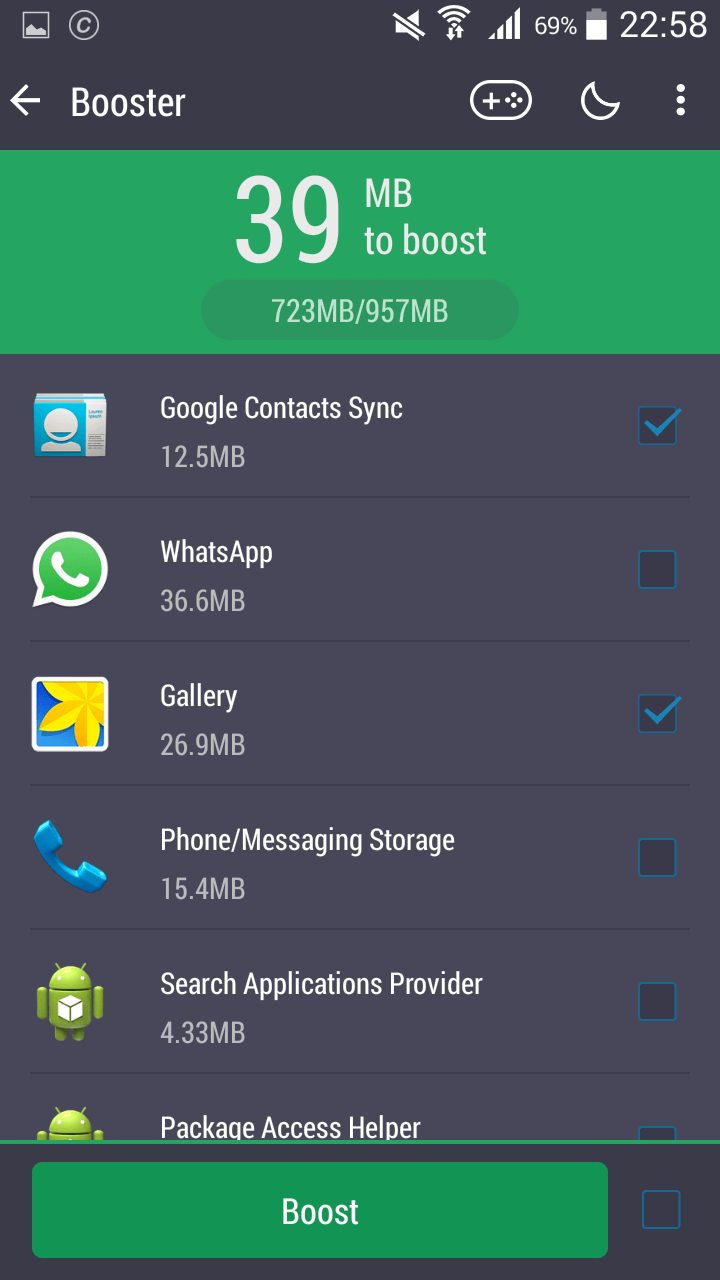
Task: Uncheck Google Contacts Sync
Action: (x=658, y=426)
